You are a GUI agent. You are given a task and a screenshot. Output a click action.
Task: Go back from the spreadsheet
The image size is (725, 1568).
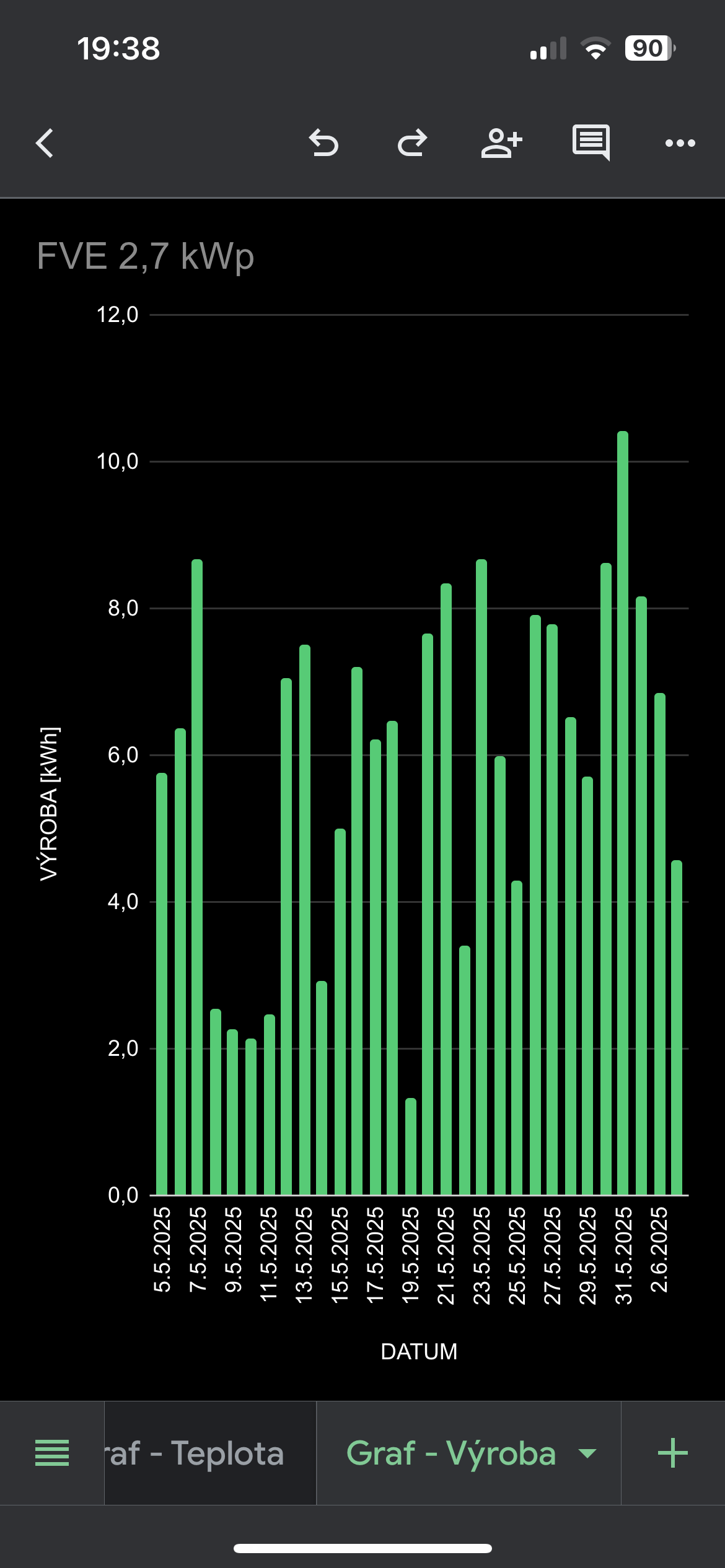(45, 144)
